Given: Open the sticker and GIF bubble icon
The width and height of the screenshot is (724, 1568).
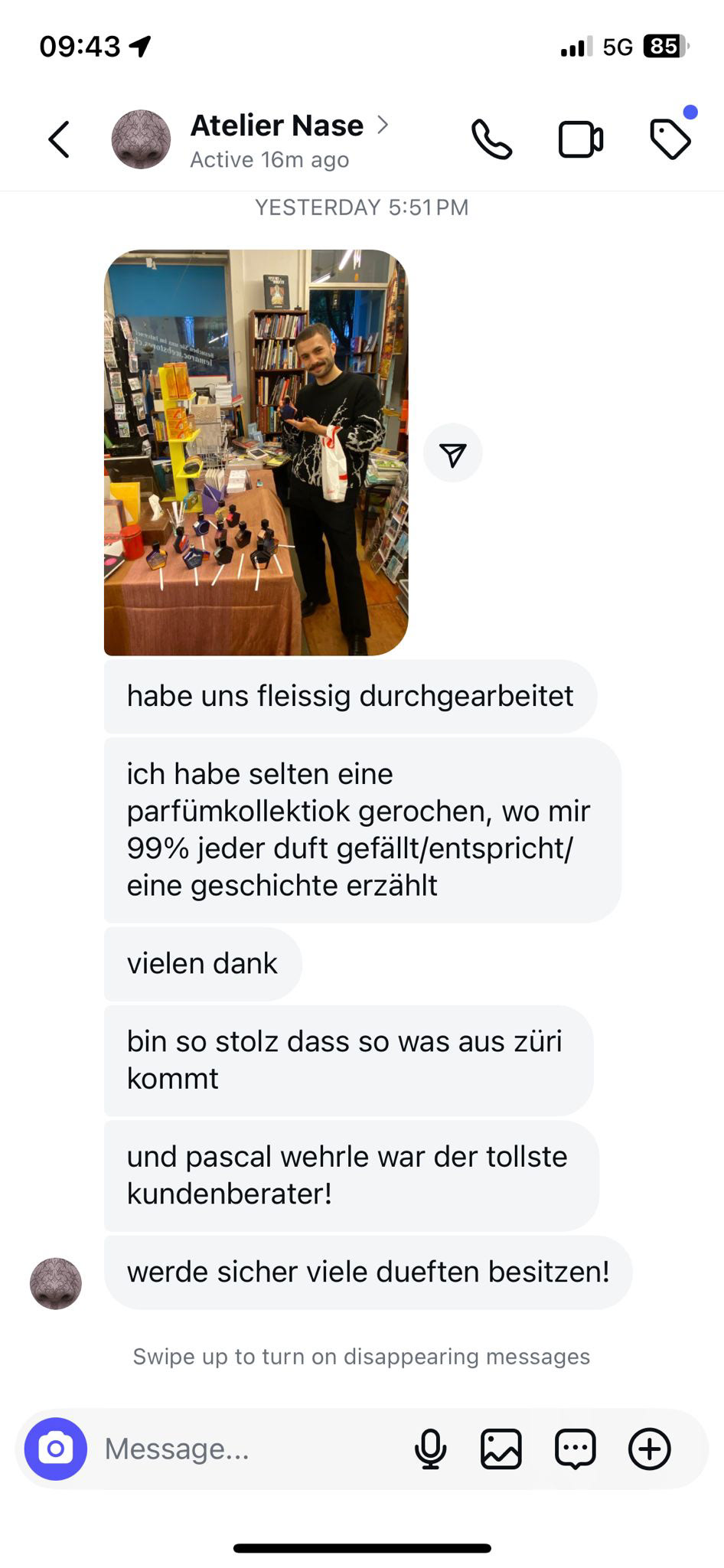Looking at the screenshot, I should pyautogui.click(x=576, y=1449).
